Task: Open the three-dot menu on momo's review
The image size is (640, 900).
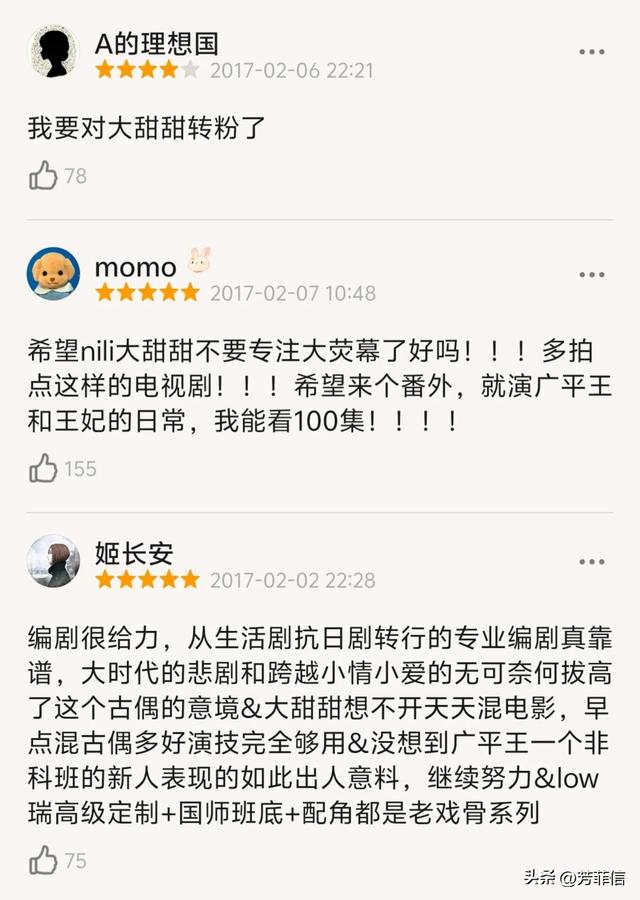Action: (592, 274)
